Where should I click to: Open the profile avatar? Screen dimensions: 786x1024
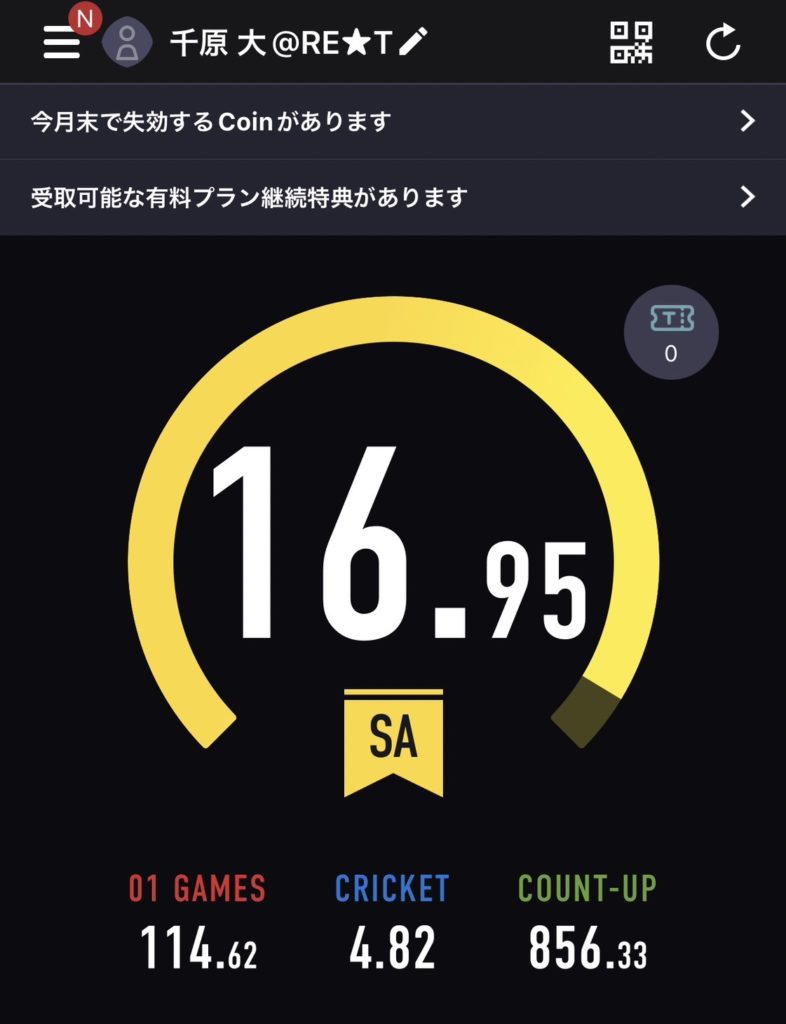(x=128, y=42)
